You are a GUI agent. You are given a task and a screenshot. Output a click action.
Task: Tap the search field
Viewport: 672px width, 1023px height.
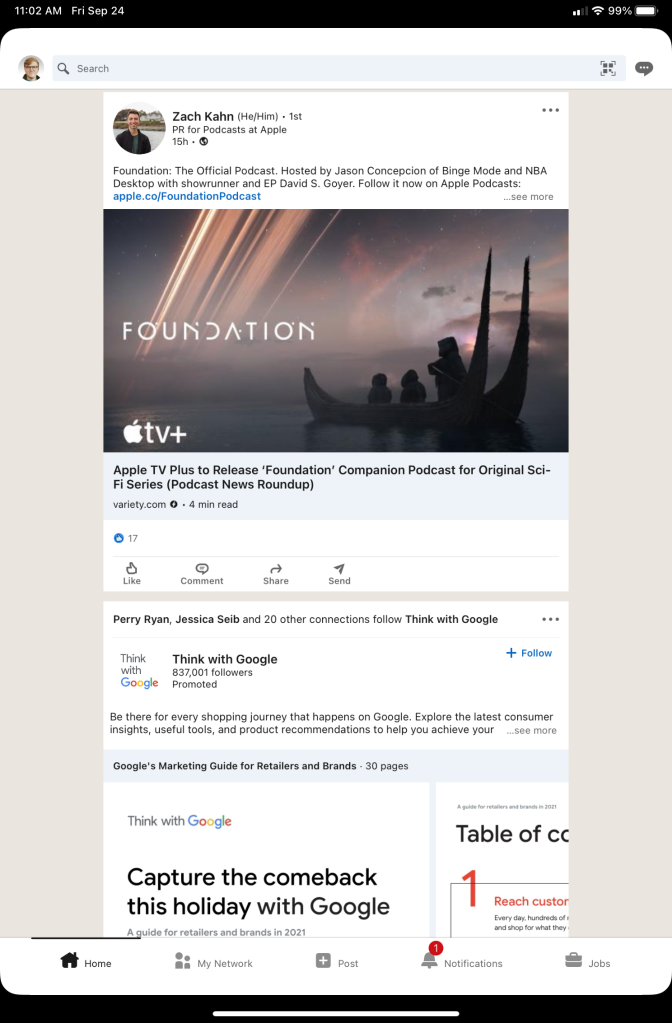click(320, 68)
